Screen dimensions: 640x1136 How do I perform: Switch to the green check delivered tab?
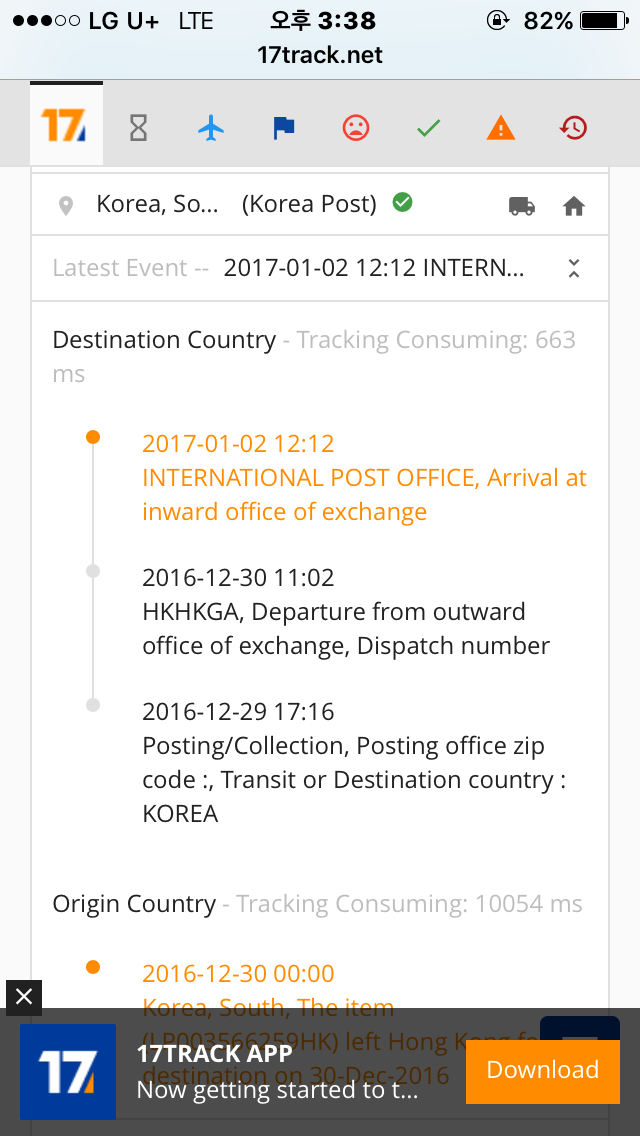(x=429, y=127)
